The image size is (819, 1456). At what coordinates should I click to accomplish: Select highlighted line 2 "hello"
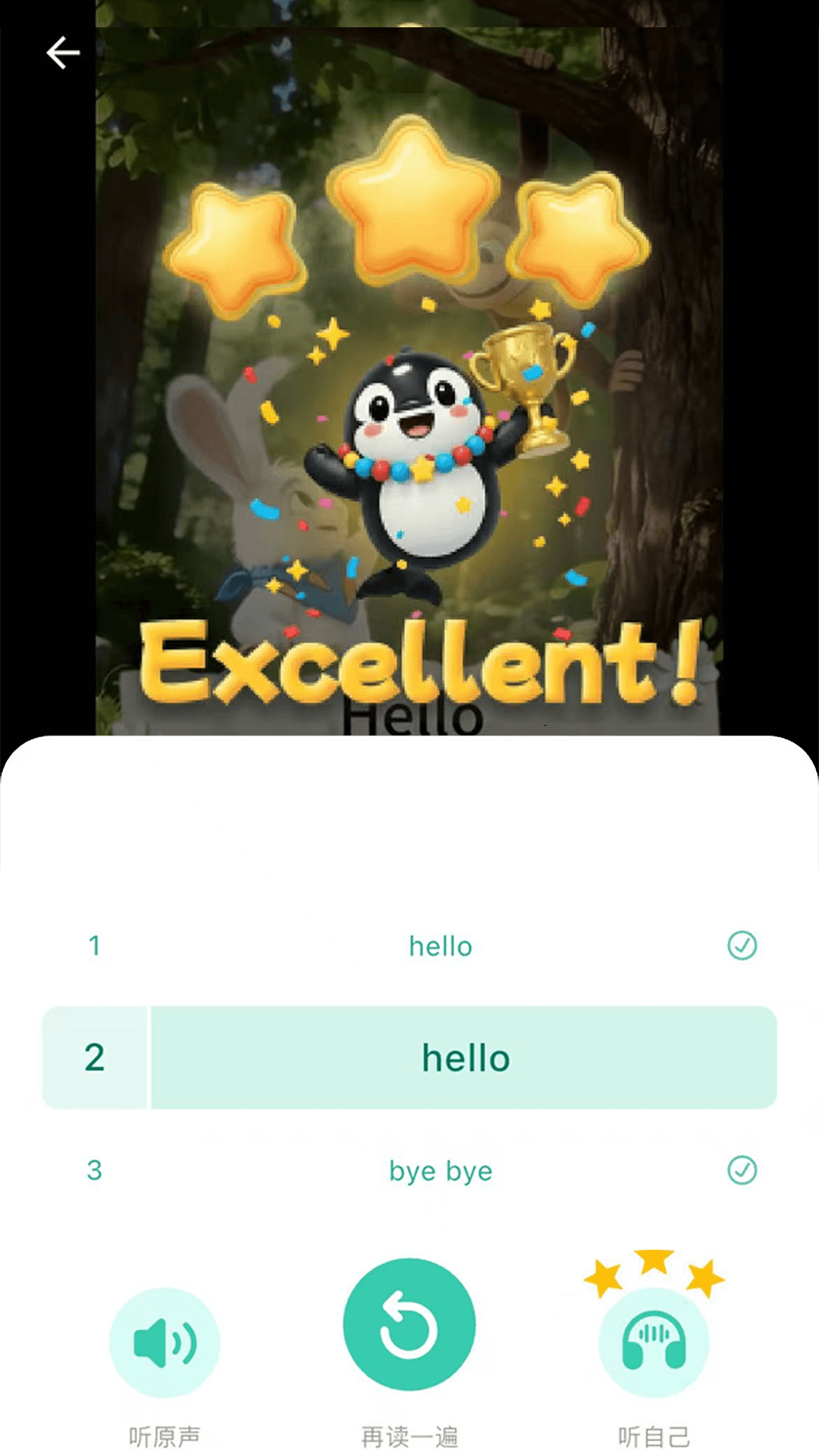coord(464,1058)
